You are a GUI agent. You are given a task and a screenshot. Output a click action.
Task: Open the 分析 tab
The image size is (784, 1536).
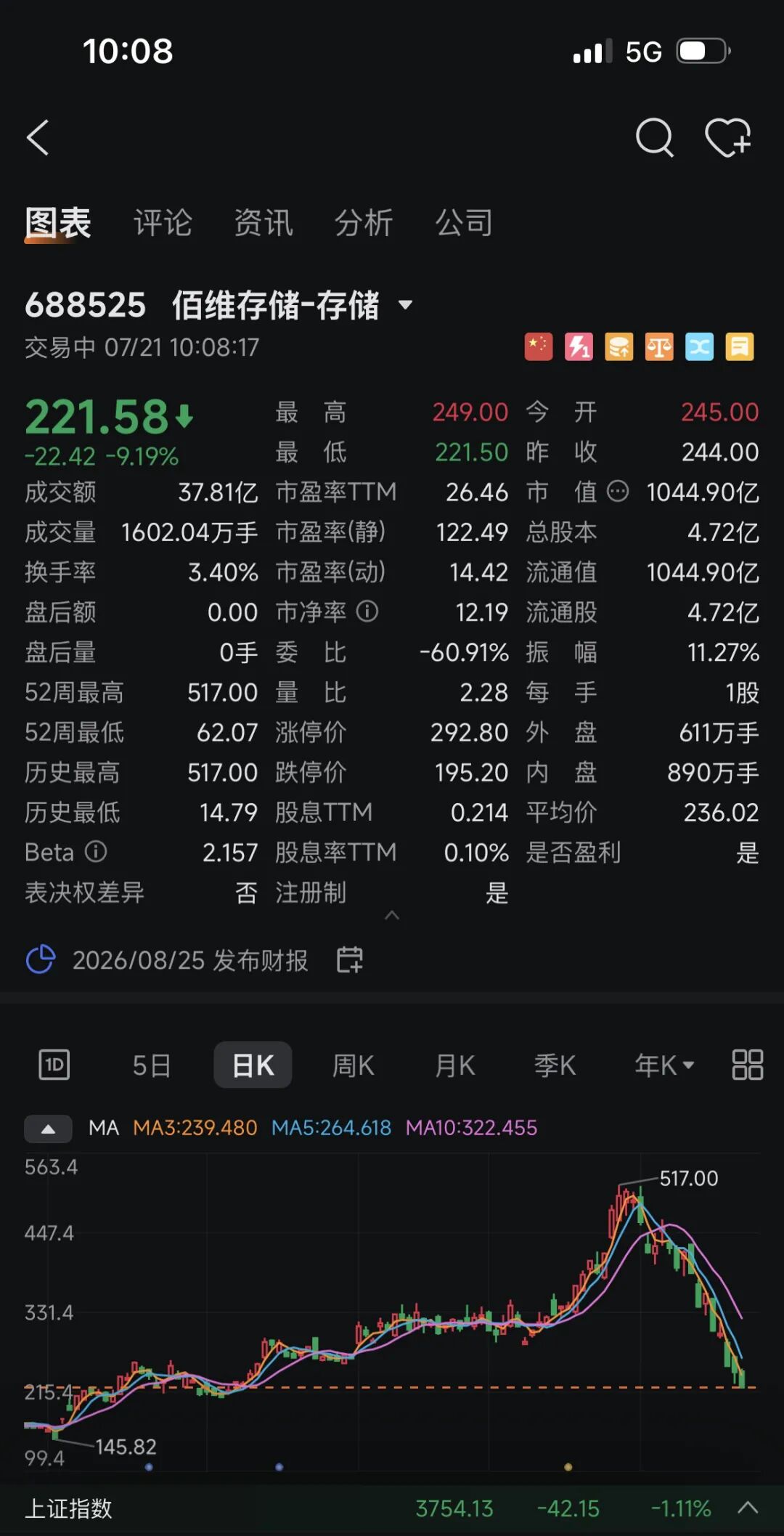pos(363,223)
